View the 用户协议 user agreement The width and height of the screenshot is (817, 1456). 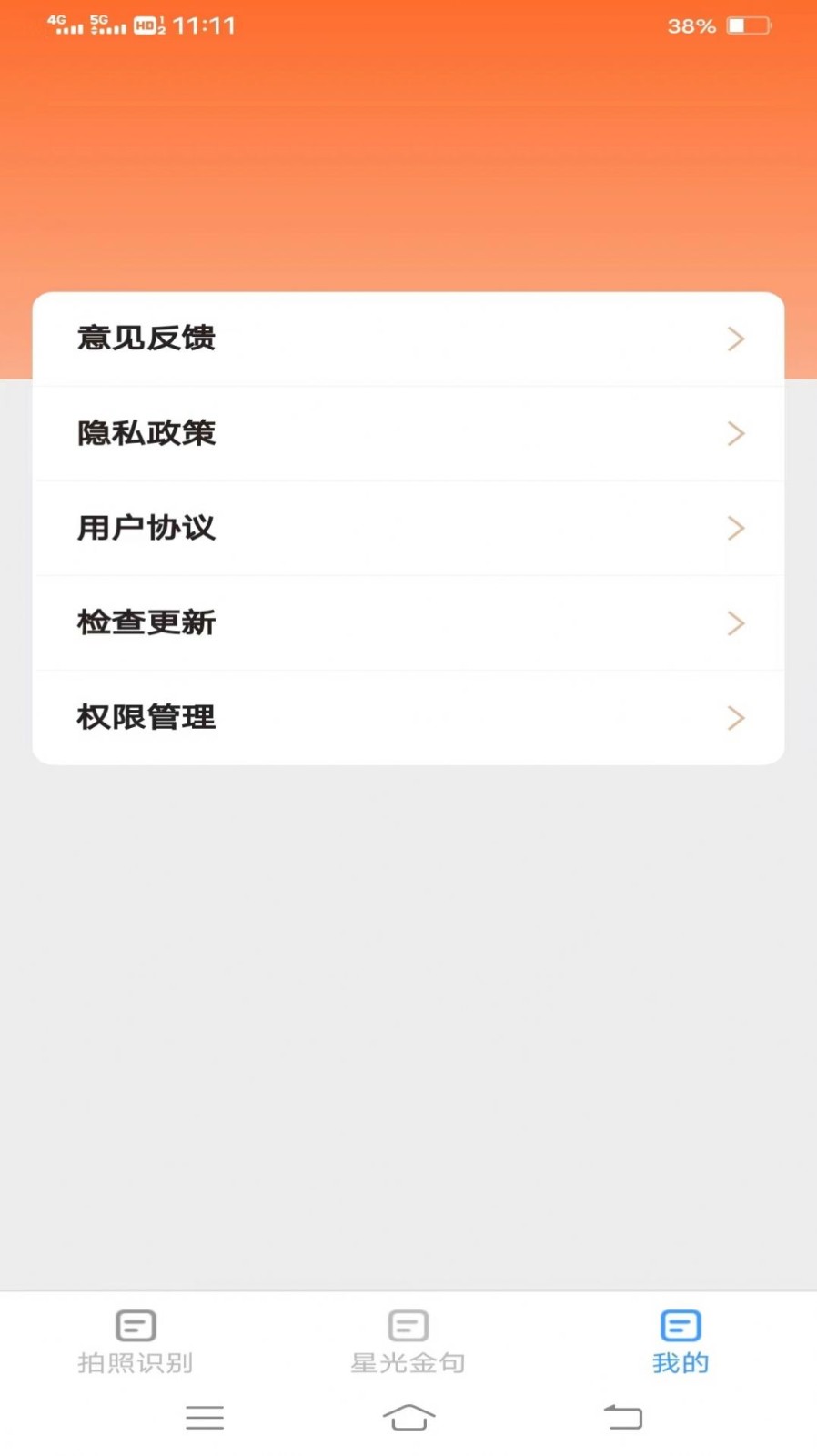pos(408,528)
